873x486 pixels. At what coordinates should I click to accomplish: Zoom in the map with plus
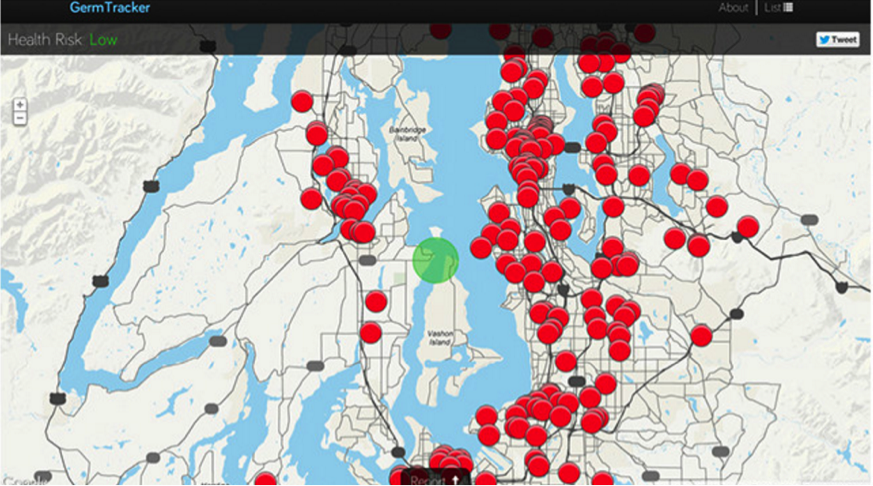click(x=20, y=105)
